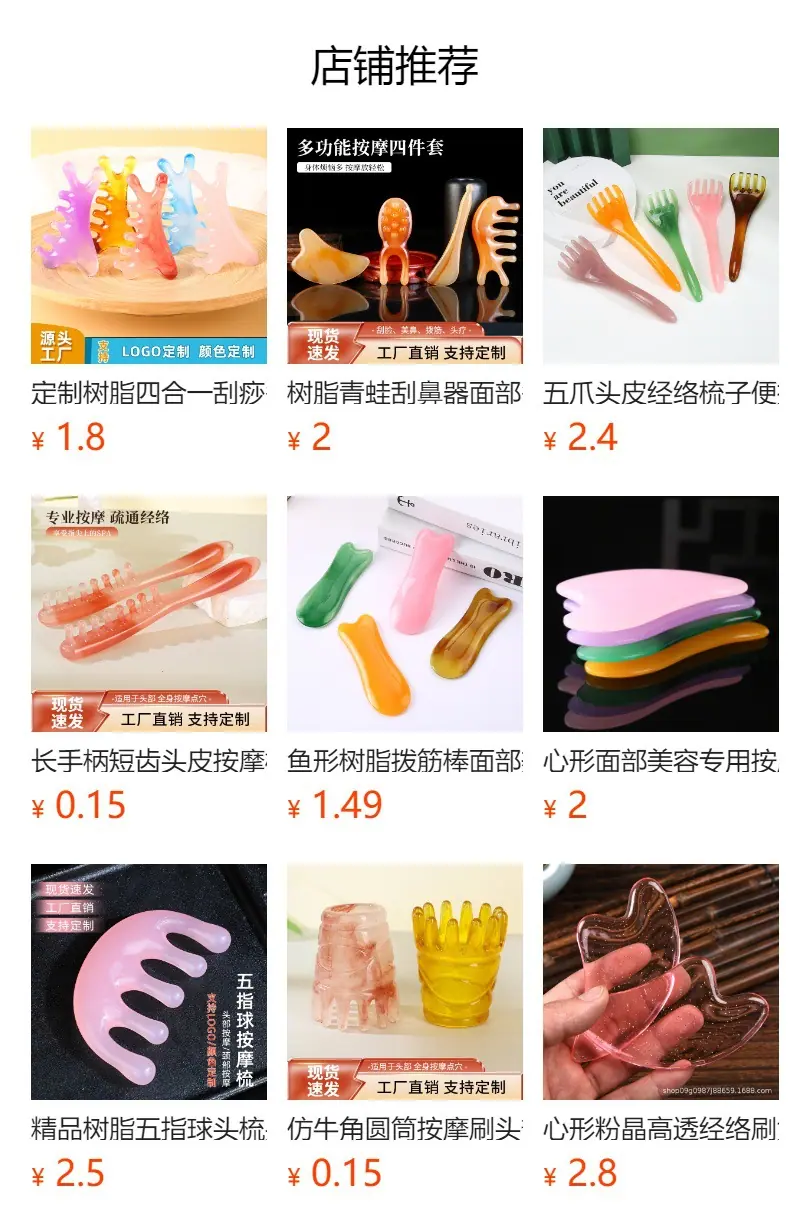This screenshot has height=1232, width=790.
Task: Open the 精品树脂五指球头梳 item
Action: [x=149, y=1028]
